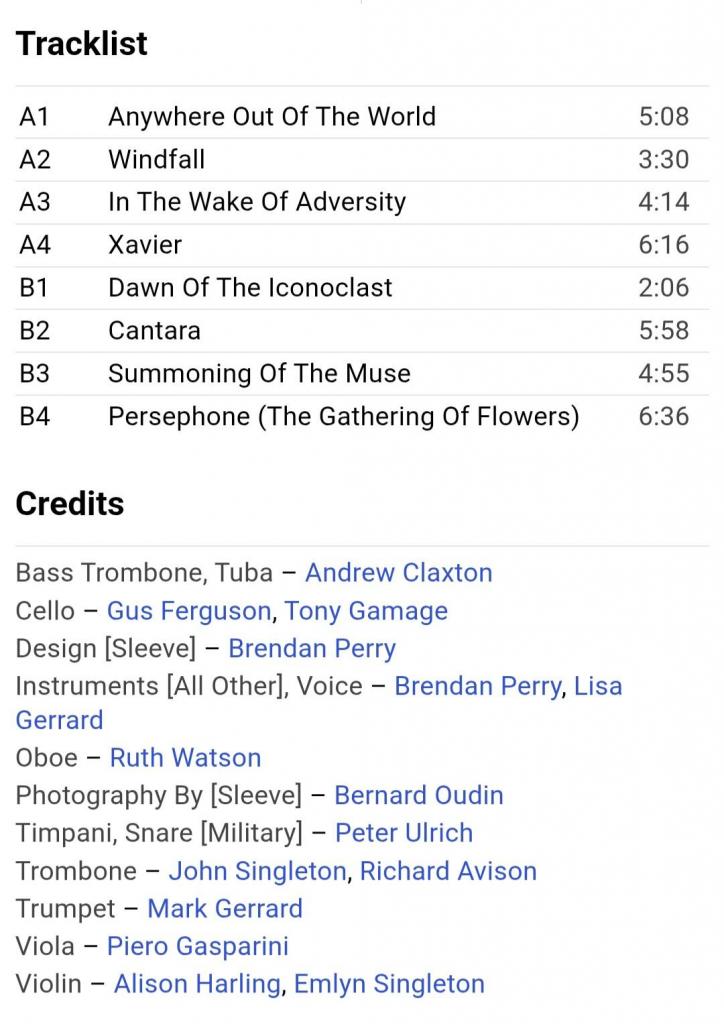Open the Gus Ferguson link
724x1024 pixels.
pyautogui.click(x=189, y=611)
